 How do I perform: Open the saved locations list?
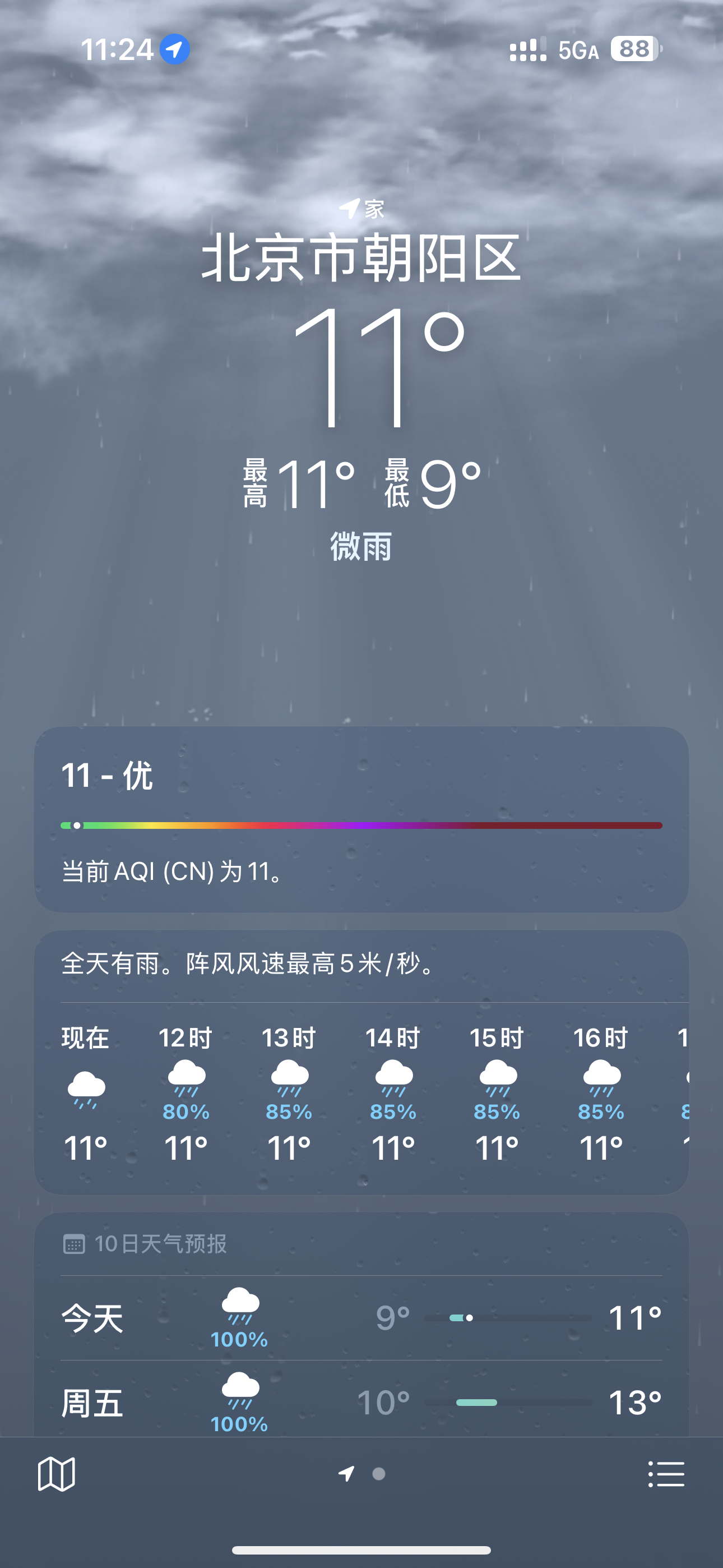click(666, 1474)
